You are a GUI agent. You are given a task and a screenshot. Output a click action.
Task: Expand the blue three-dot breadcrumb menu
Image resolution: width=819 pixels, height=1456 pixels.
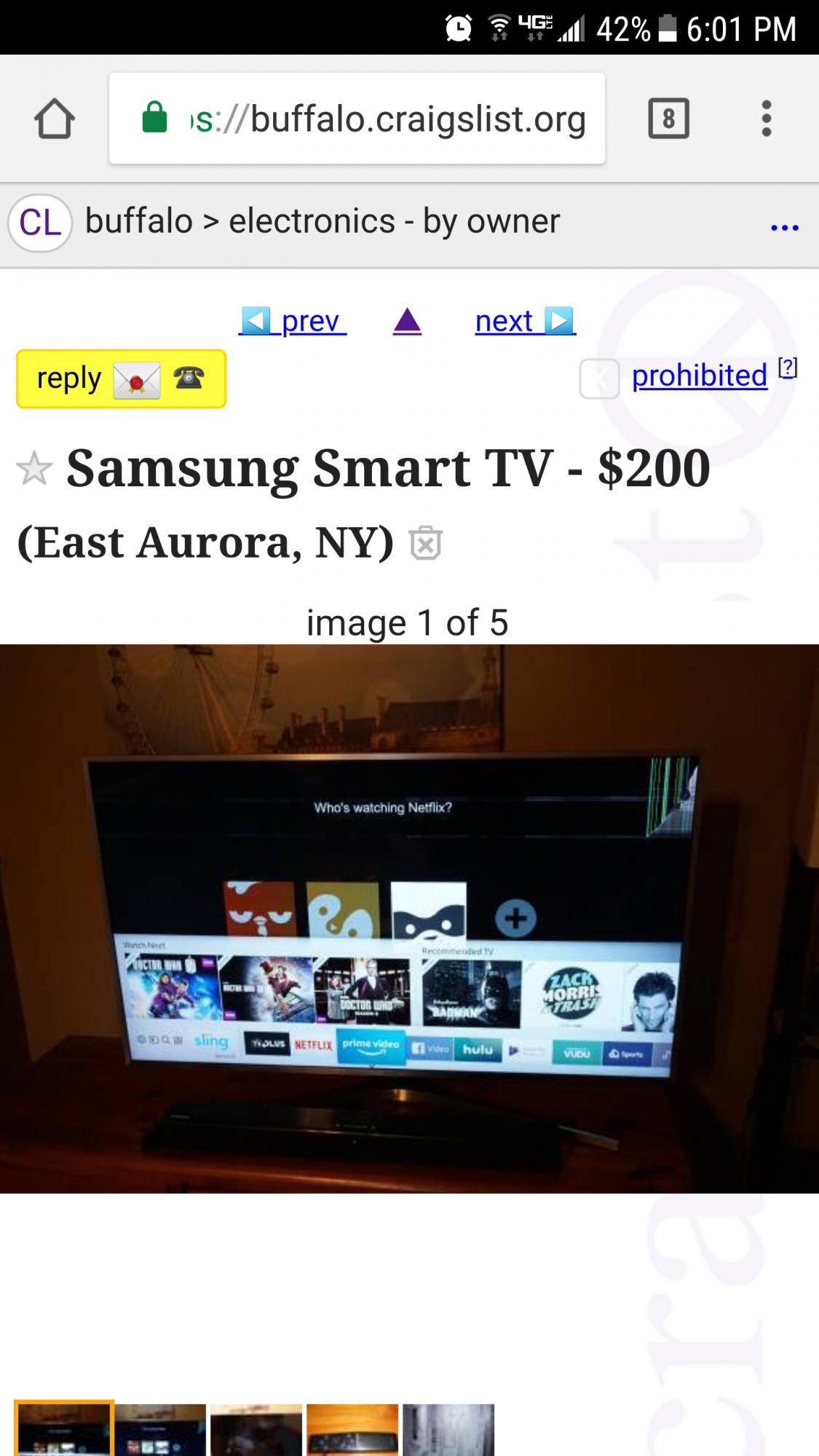coord(784,228)
